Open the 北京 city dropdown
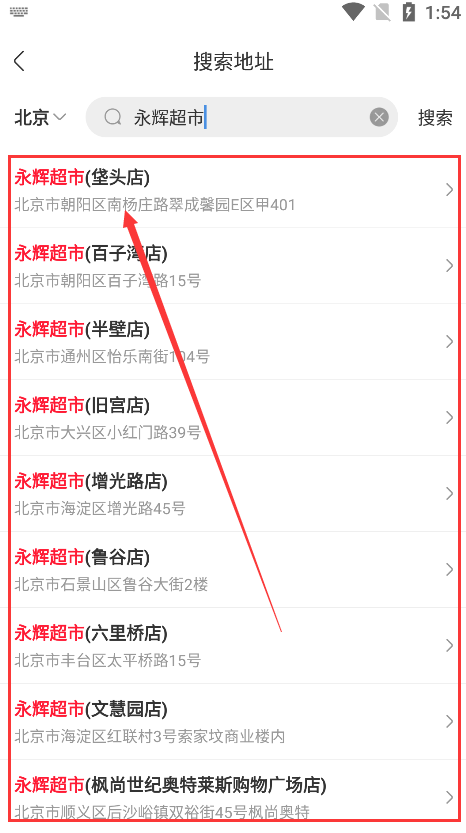Screen dimensions: 466x833 pyautogui.click(x=40, y=117)
